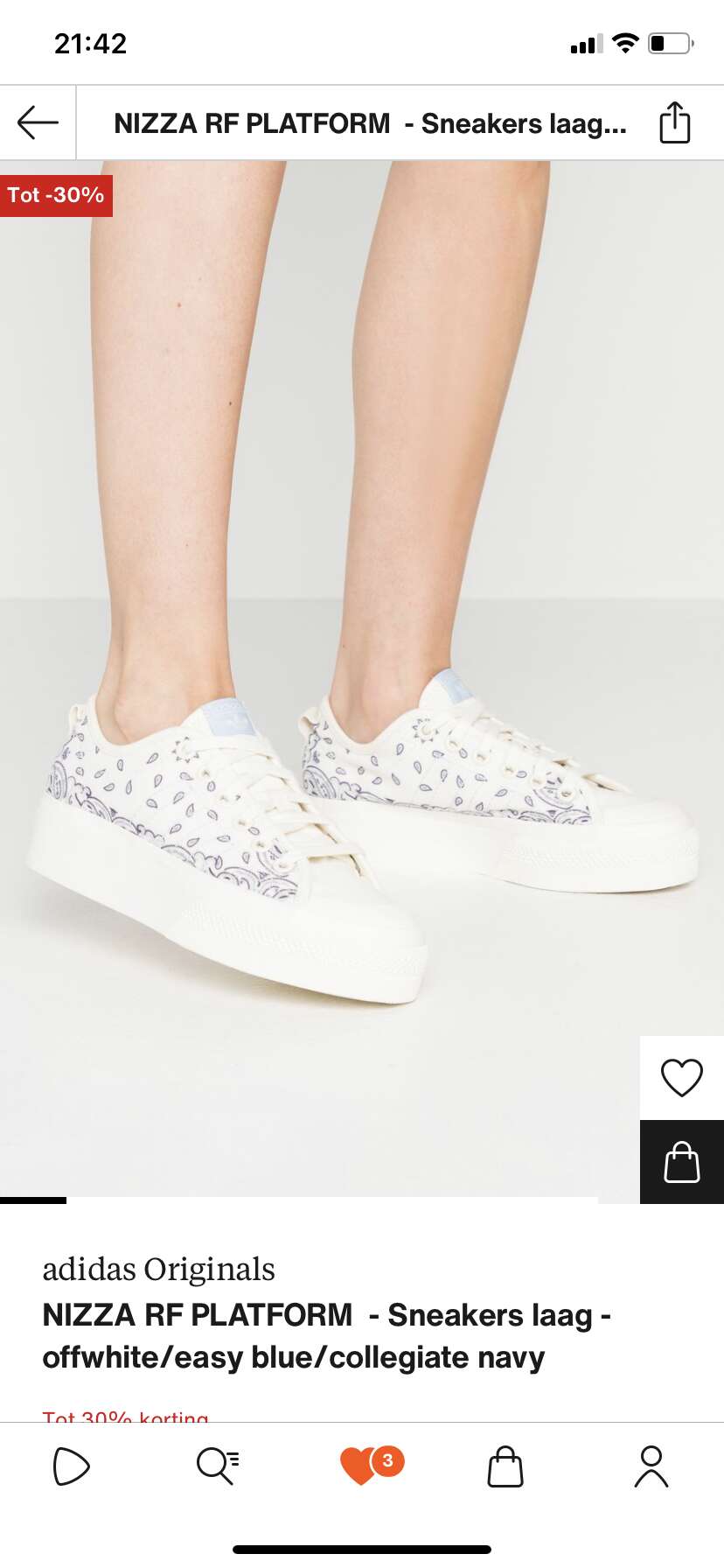Viewport: 724px width, 1568px height.
Task: Share this product
Action: point(674,122)
